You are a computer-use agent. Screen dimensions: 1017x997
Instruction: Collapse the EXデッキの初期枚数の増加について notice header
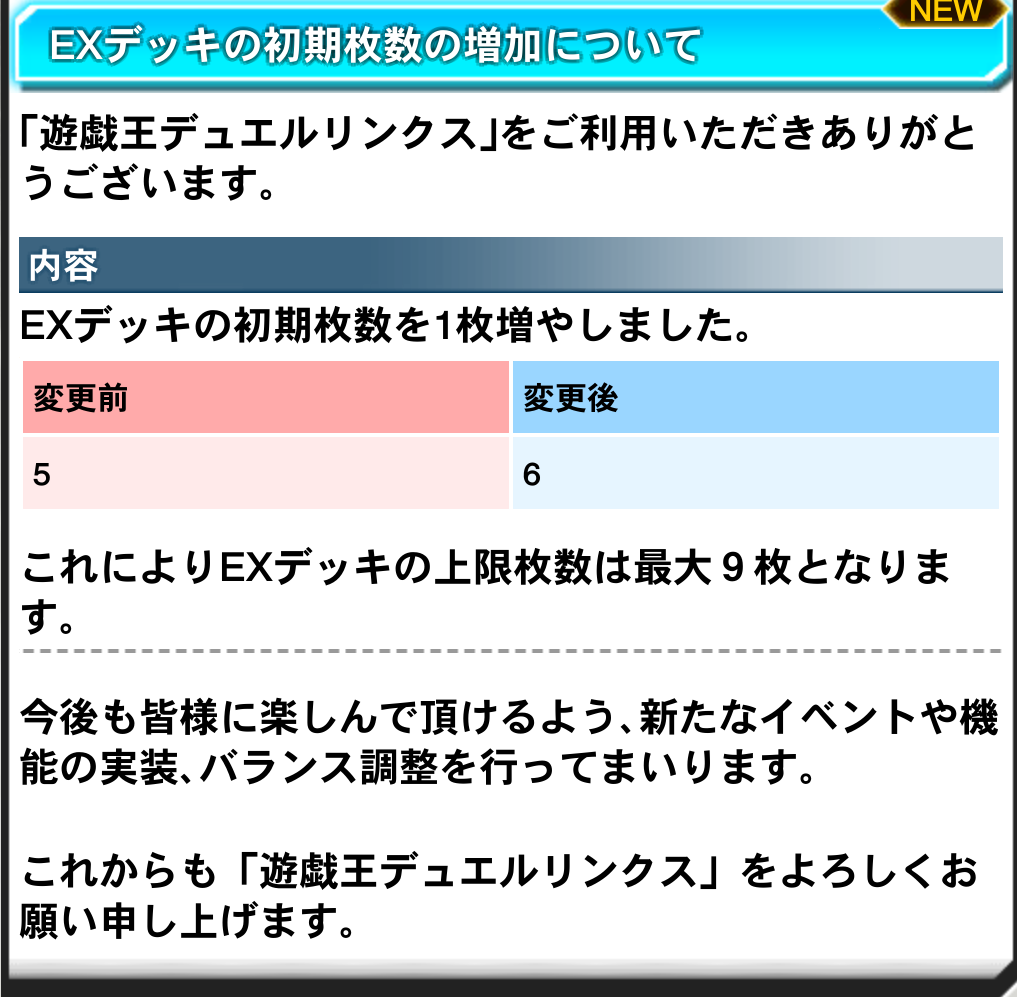(x=509, y=47)
